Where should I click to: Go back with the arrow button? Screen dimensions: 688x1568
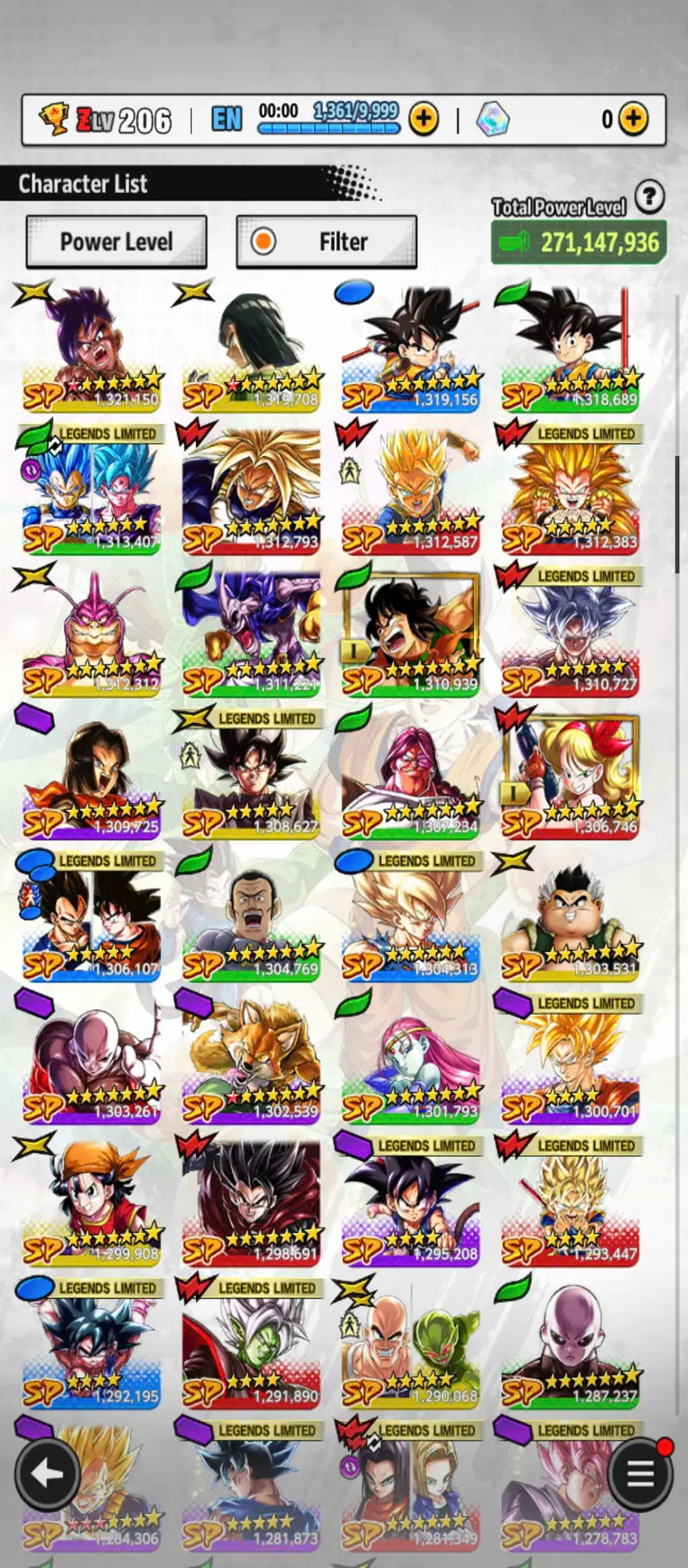point(47,1473)
